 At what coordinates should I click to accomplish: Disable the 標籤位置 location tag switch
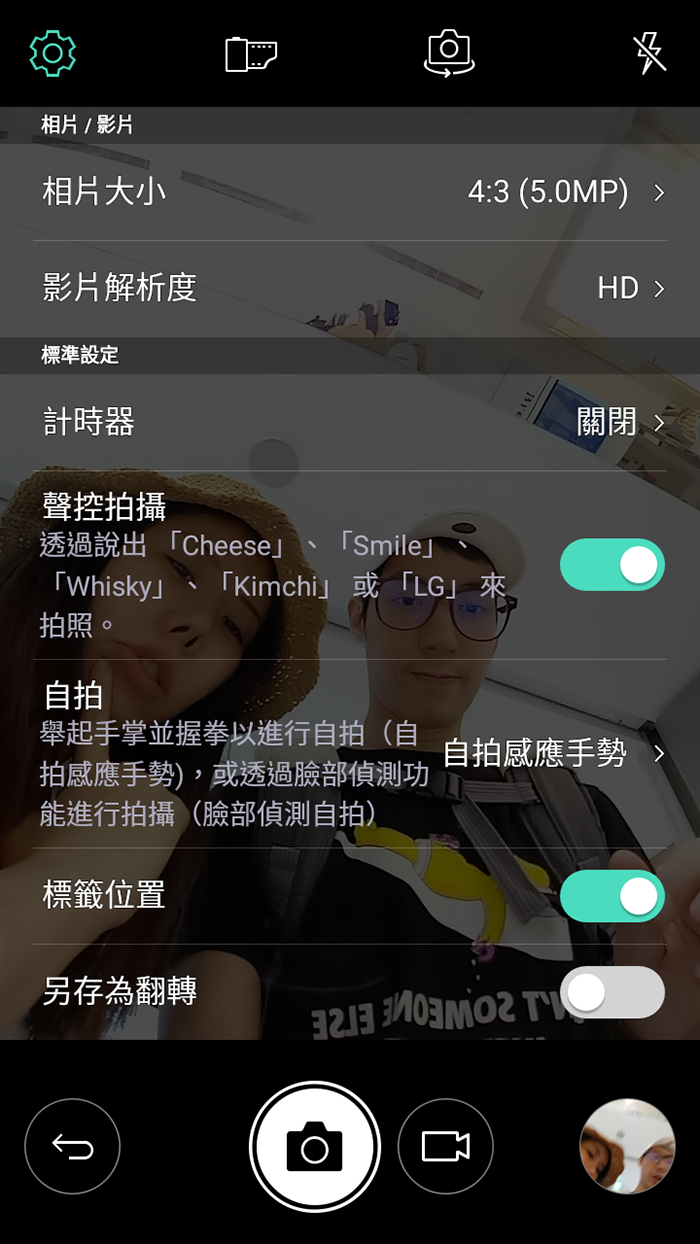(x=611, y=896)
